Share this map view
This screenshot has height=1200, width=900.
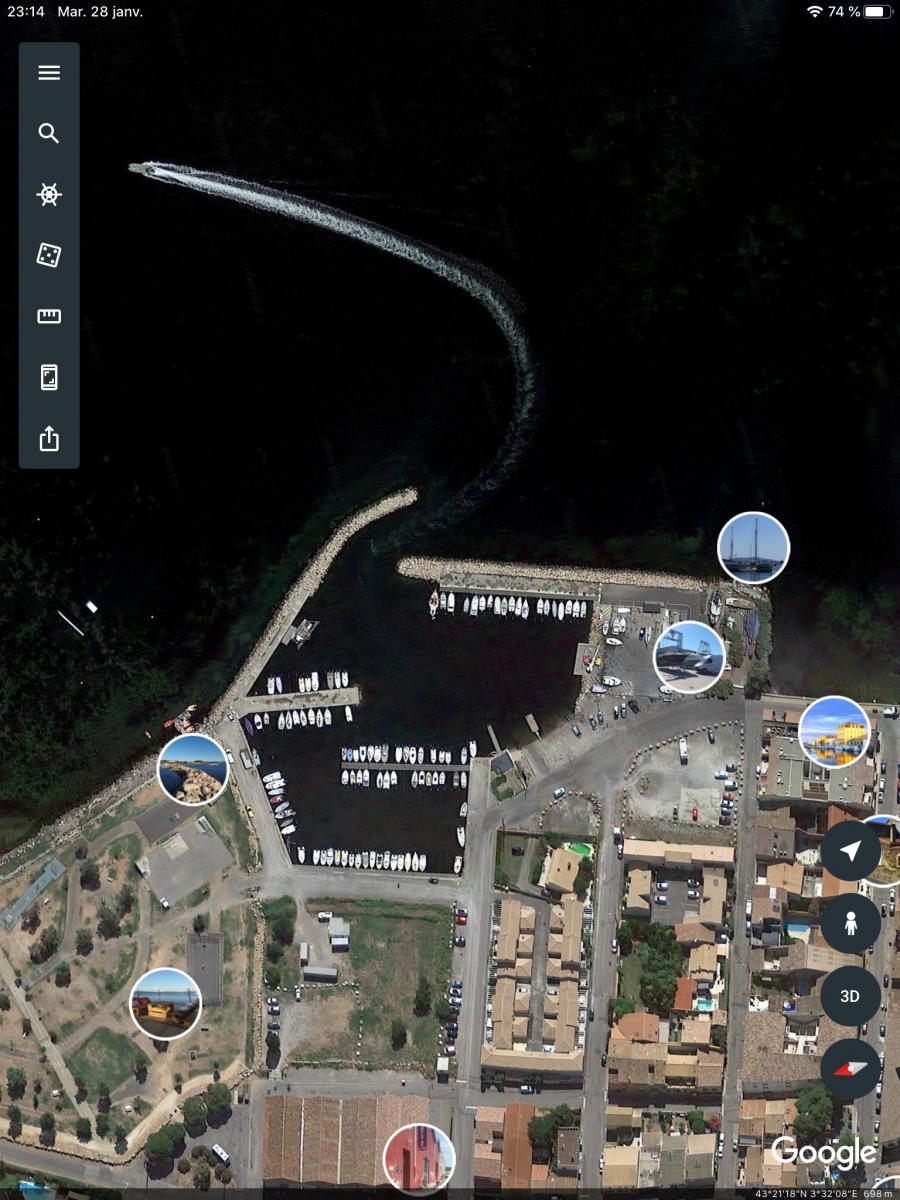point(49,438)
